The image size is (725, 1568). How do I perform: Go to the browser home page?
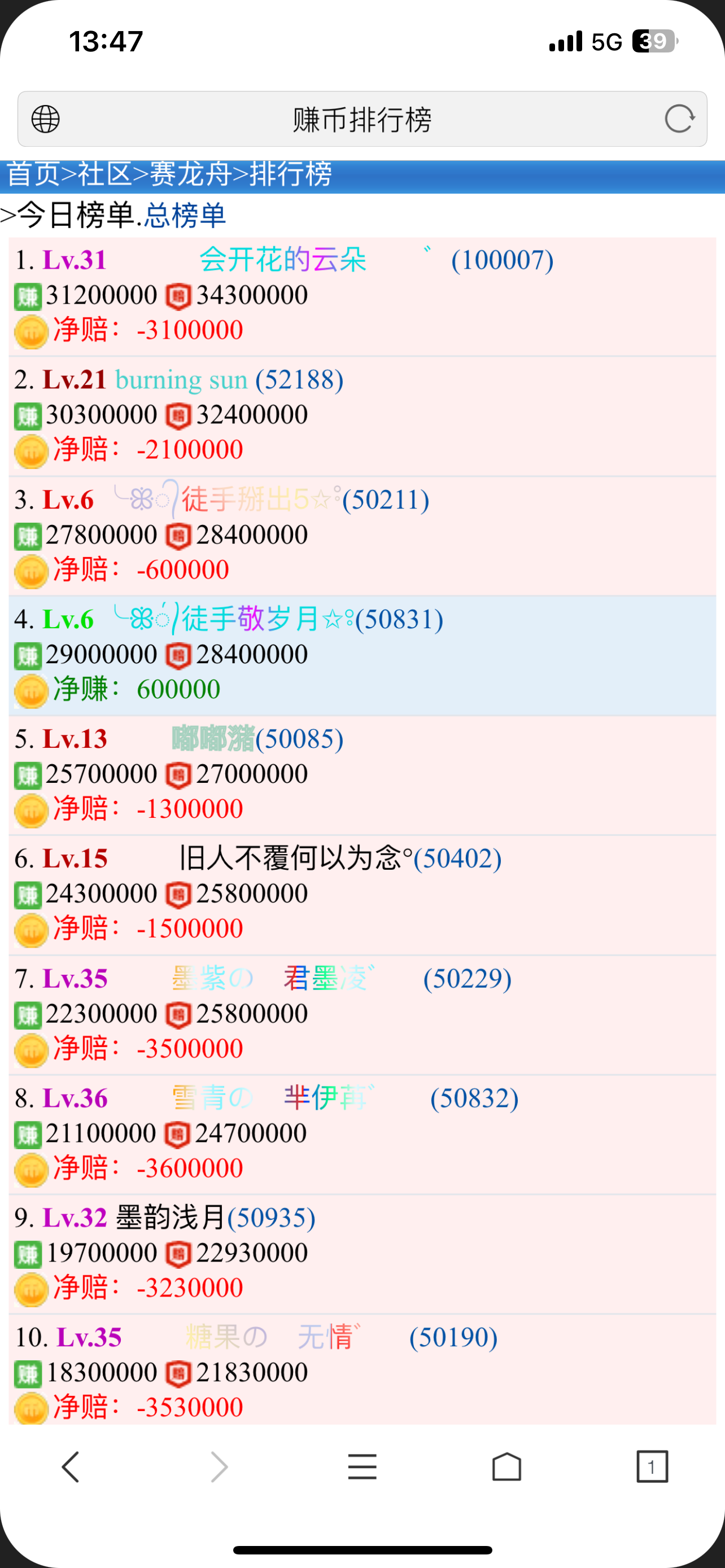(x=506, y=1466)
